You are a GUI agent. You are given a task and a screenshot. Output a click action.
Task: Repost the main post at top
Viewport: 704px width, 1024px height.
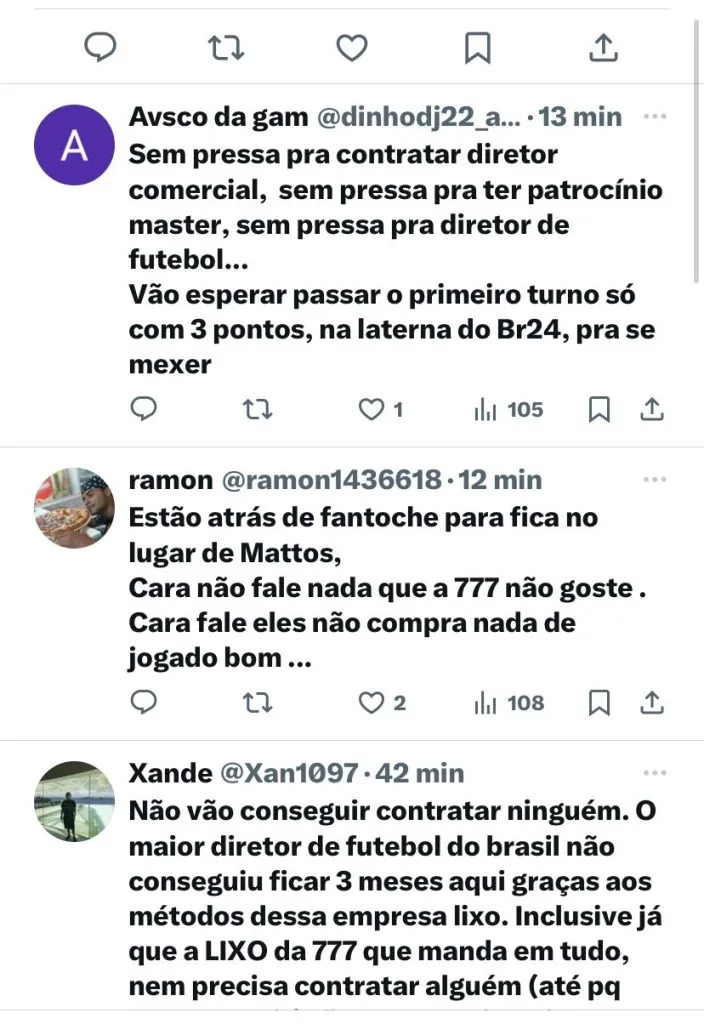tap(226, 47)
